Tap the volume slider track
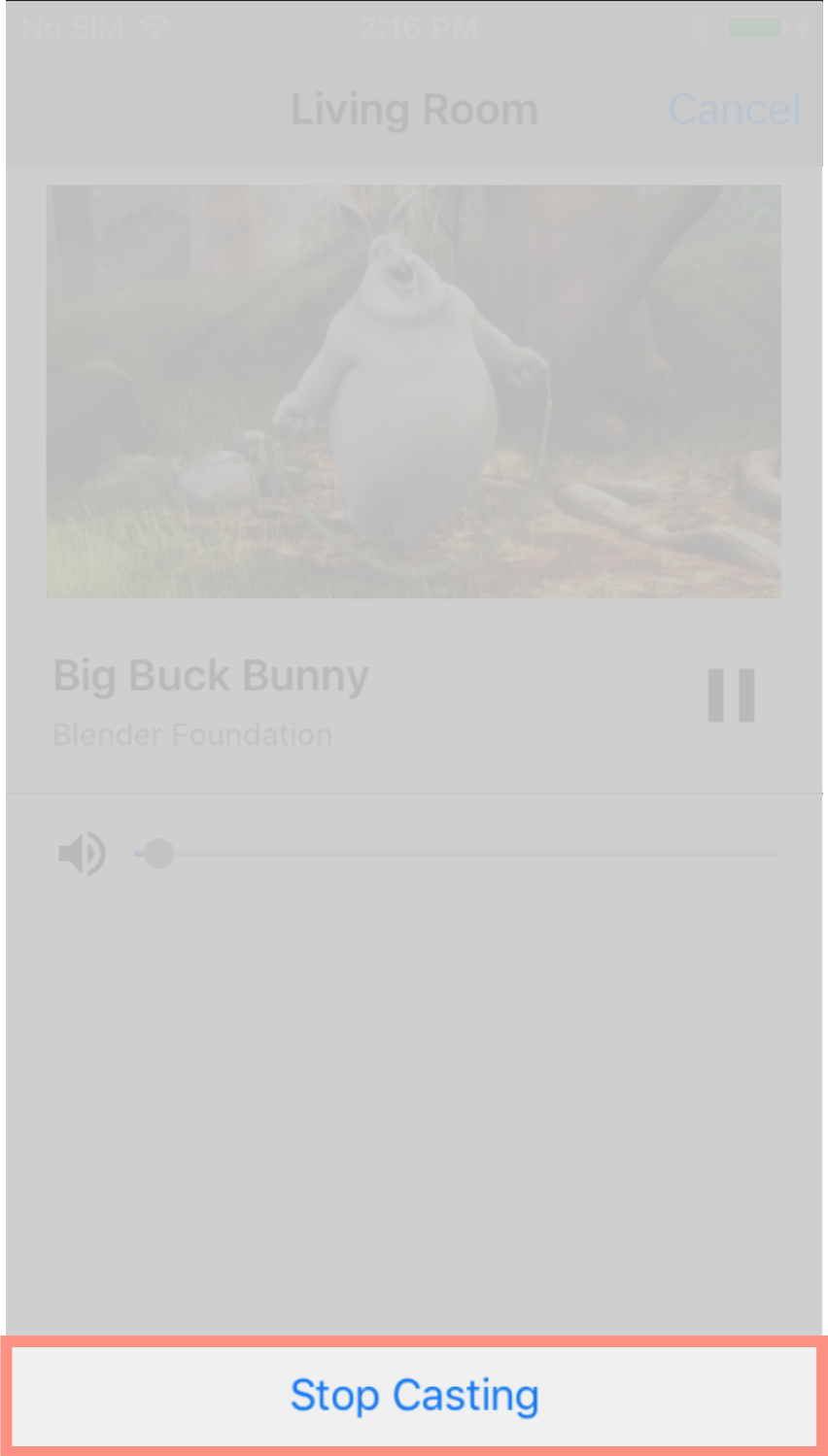 (x=466, y=854)
